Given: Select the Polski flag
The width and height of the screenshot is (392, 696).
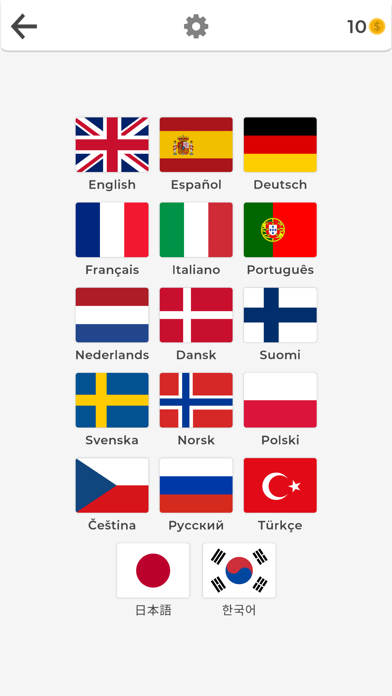Looking at the screenshot, I should point(280,400).
